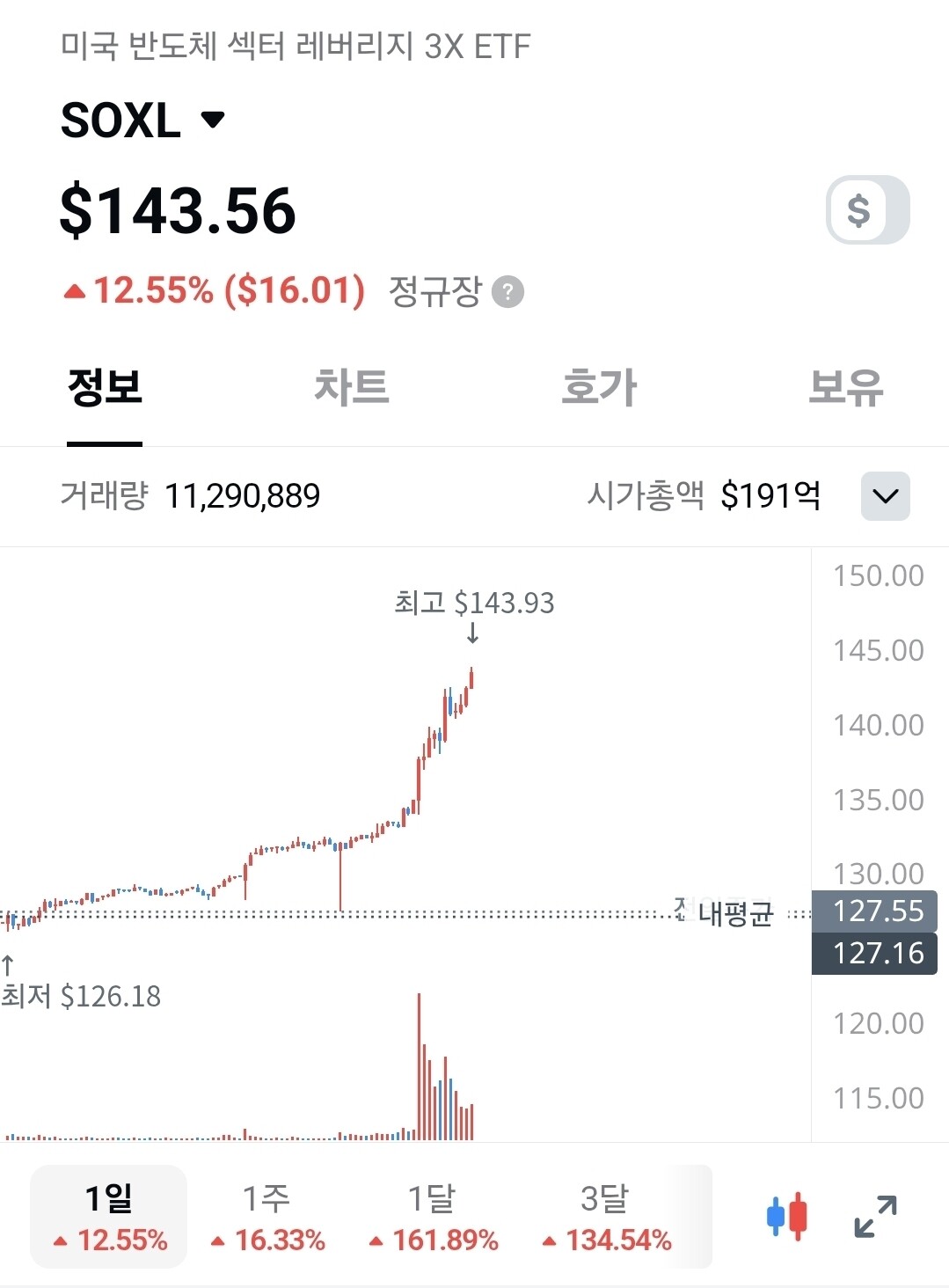Choose the 3달 chart period

coord(606,1217)
